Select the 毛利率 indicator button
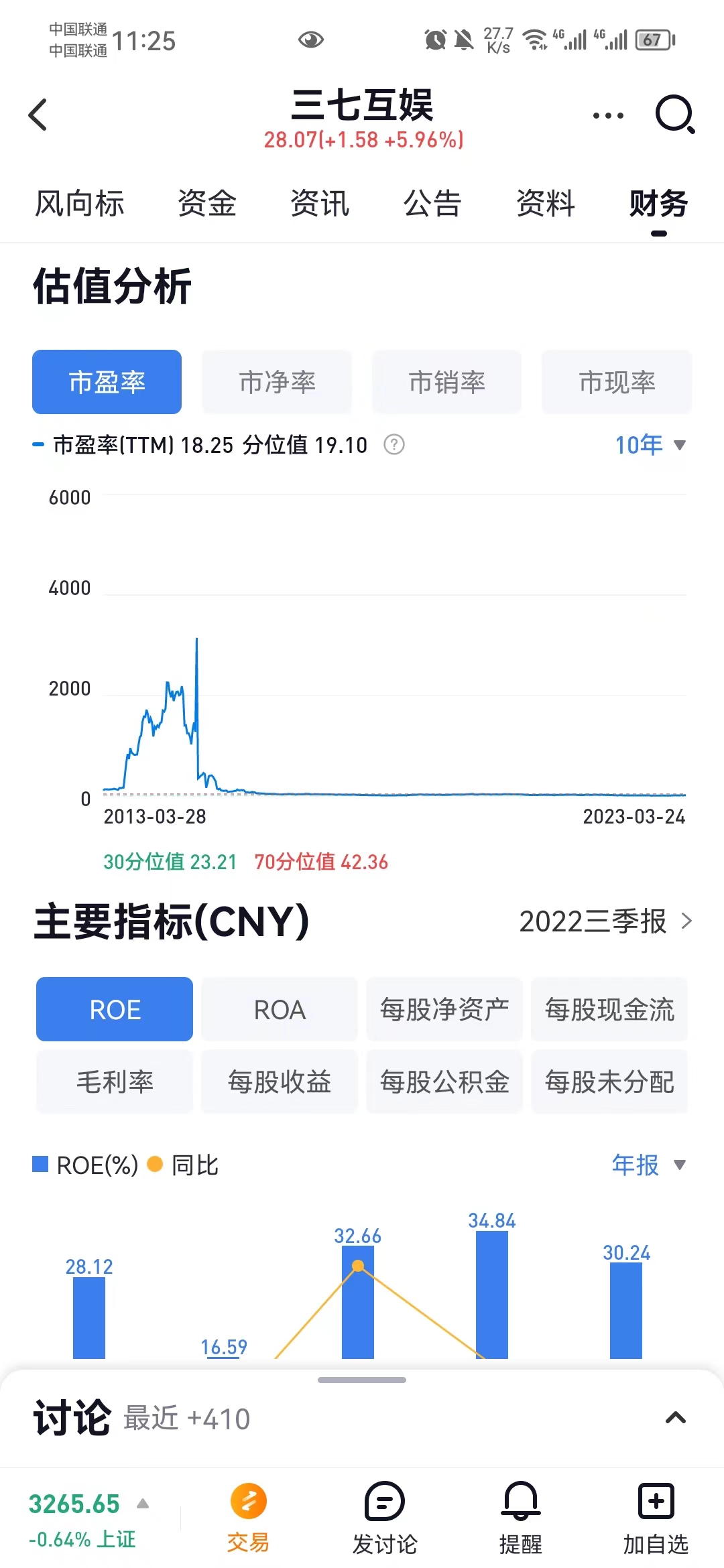This screenshot has width=724, height=1568. point(114,1082)
